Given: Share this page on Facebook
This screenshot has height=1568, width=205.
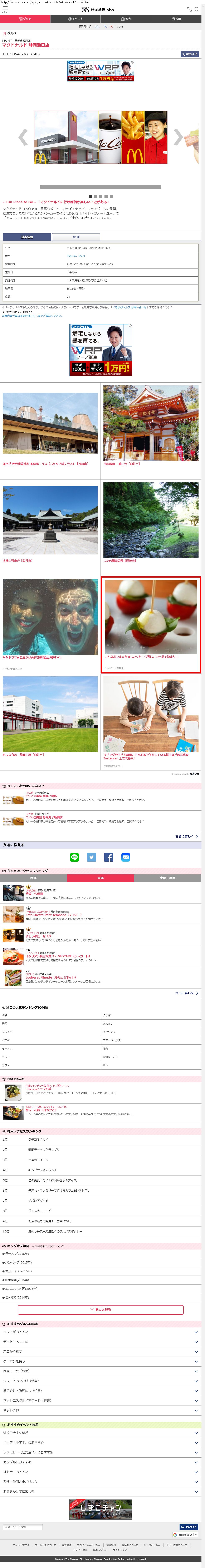Looking at the screenshot, I should pyautogui.click(x=109, y=857).
